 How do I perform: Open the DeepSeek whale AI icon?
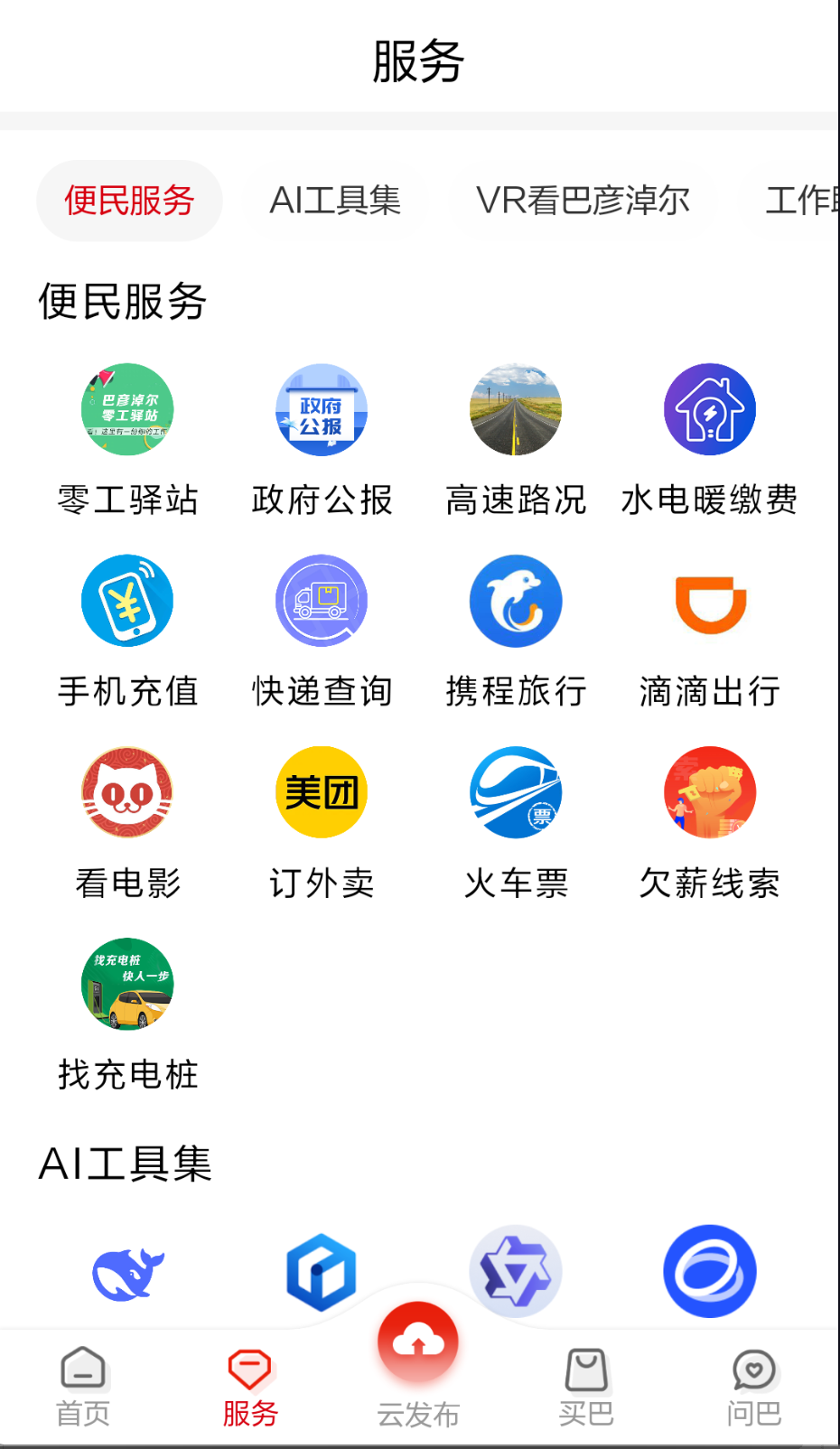126,1270
